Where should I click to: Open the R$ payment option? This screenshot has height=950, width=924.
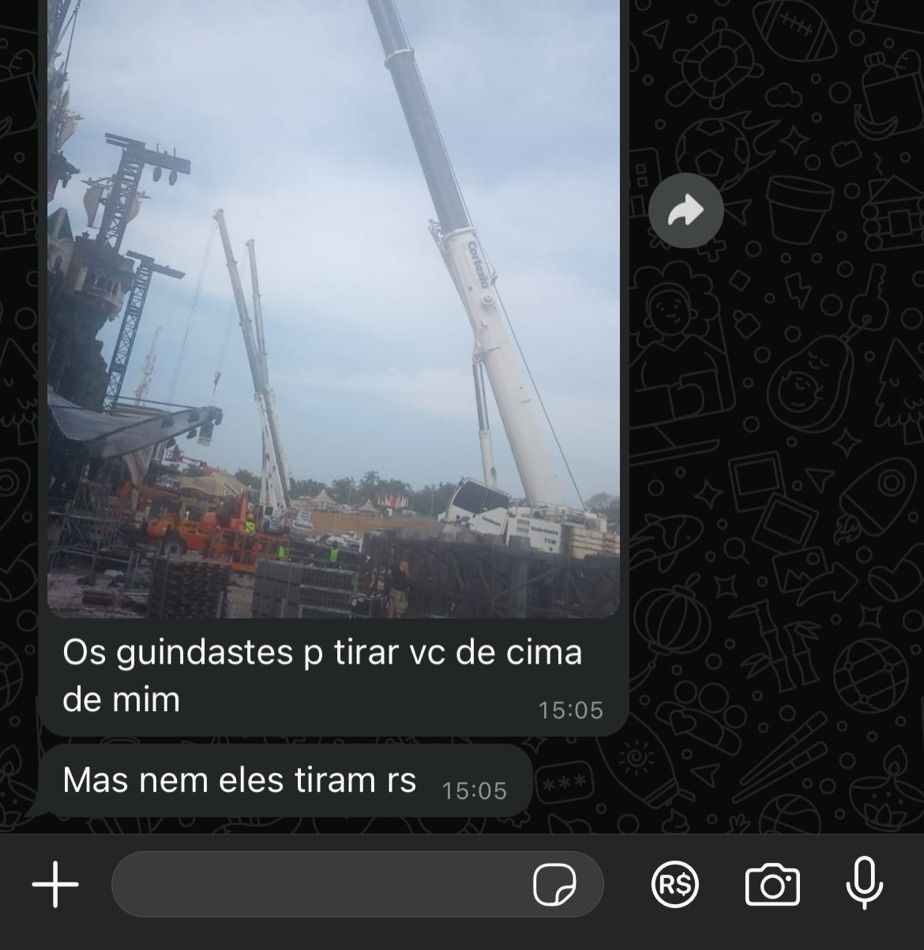coord(674,884)
